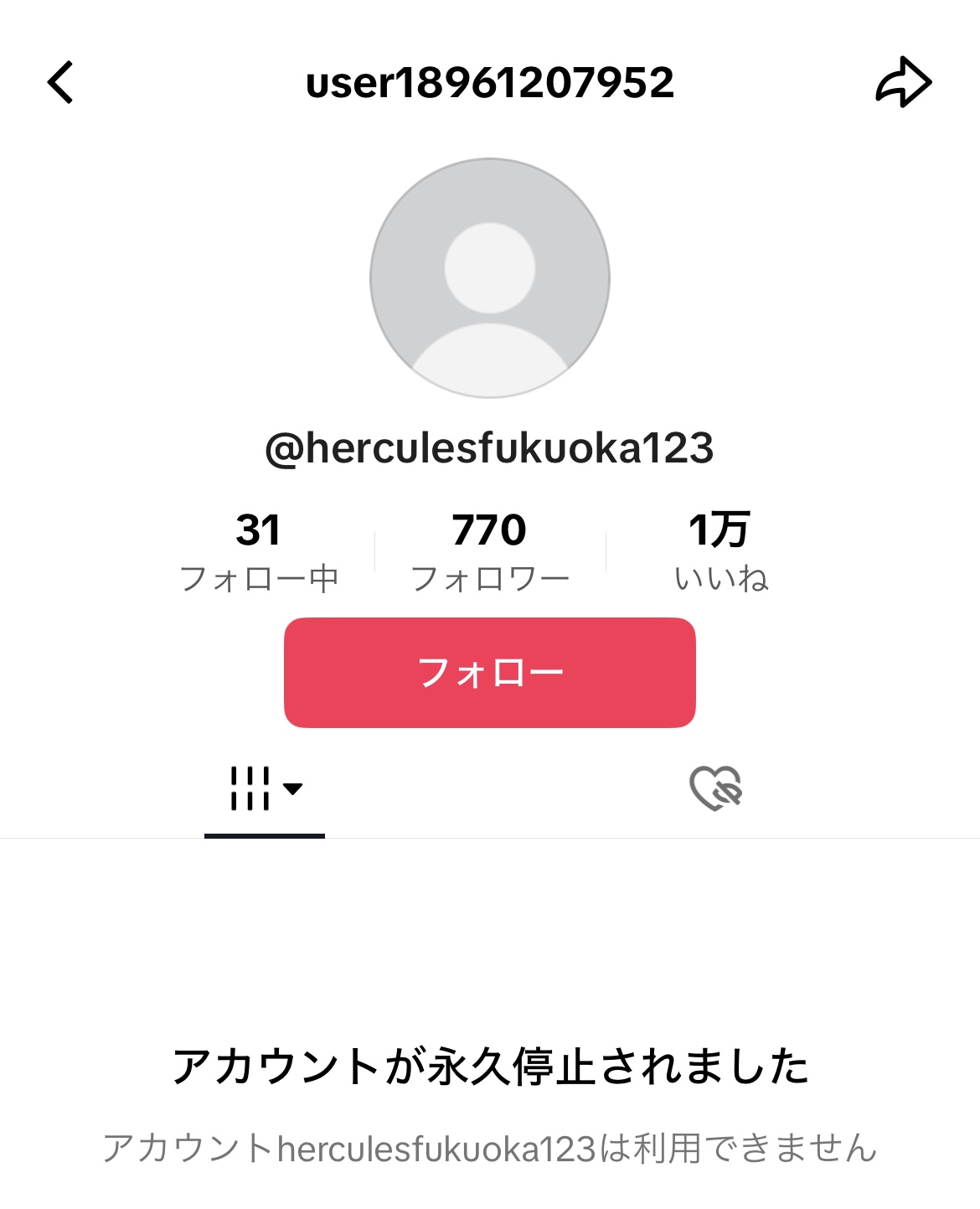Tap the red フォロー button
980x1209 pixels.
[490, 673]
